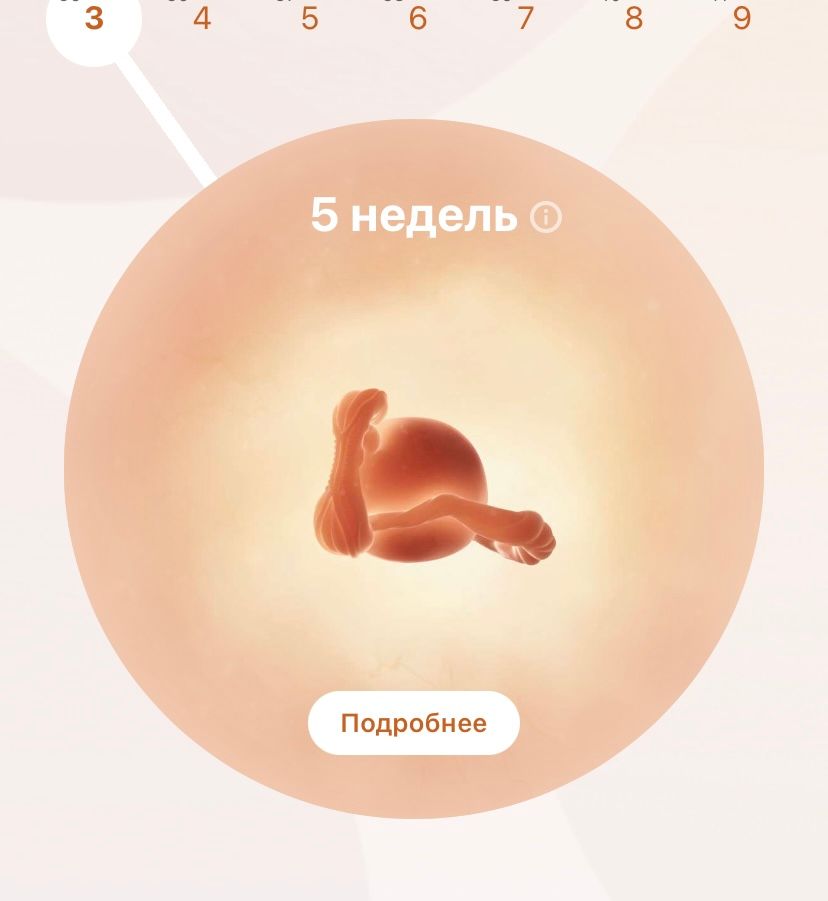Go to date 8 in the calendar
Image resolution: width=828 pixels, height=901 pixels.
[x=634, y=18]
